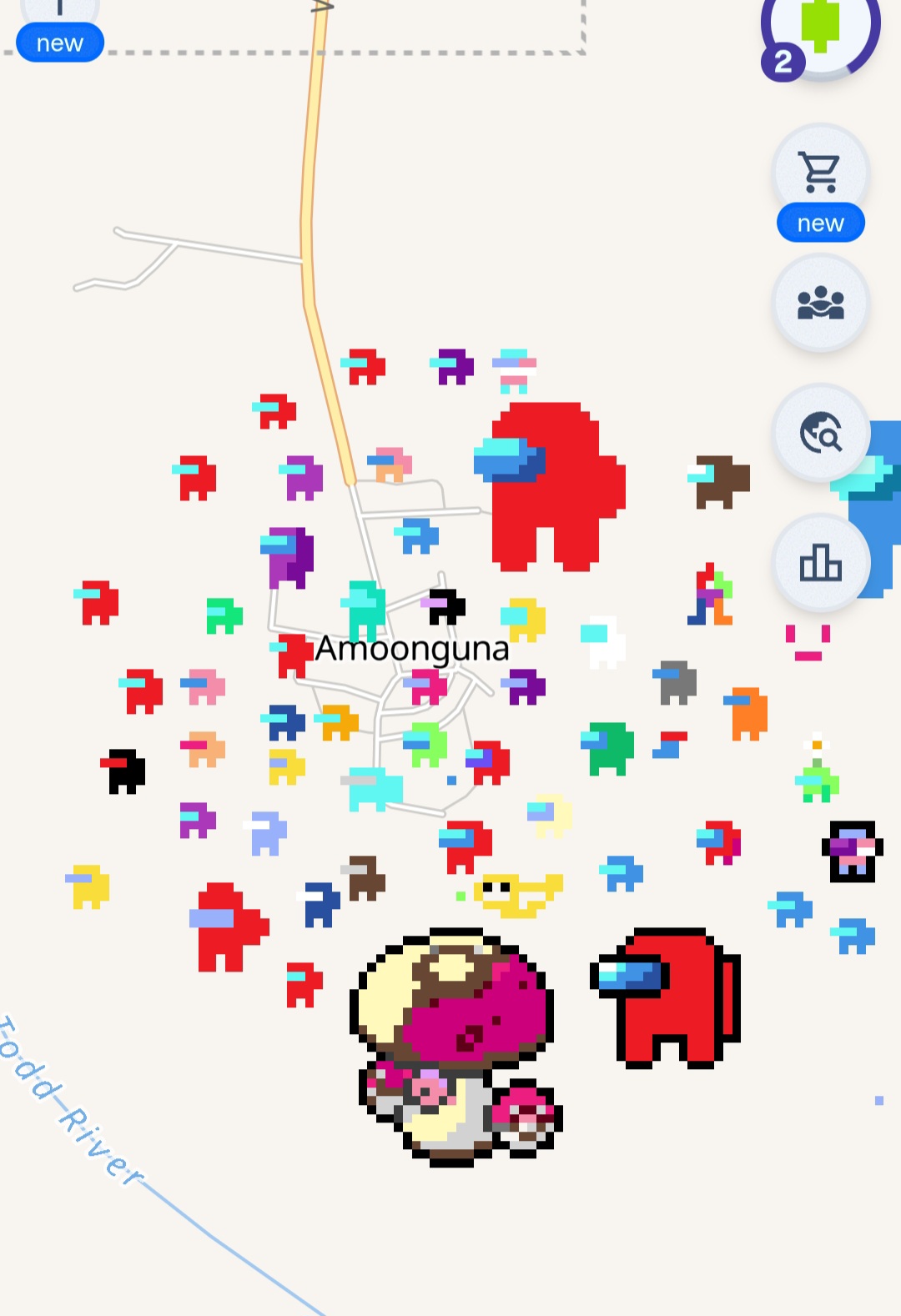Tap the globe search explore icon
The image size is (901, 1316).
click(821, 433)
